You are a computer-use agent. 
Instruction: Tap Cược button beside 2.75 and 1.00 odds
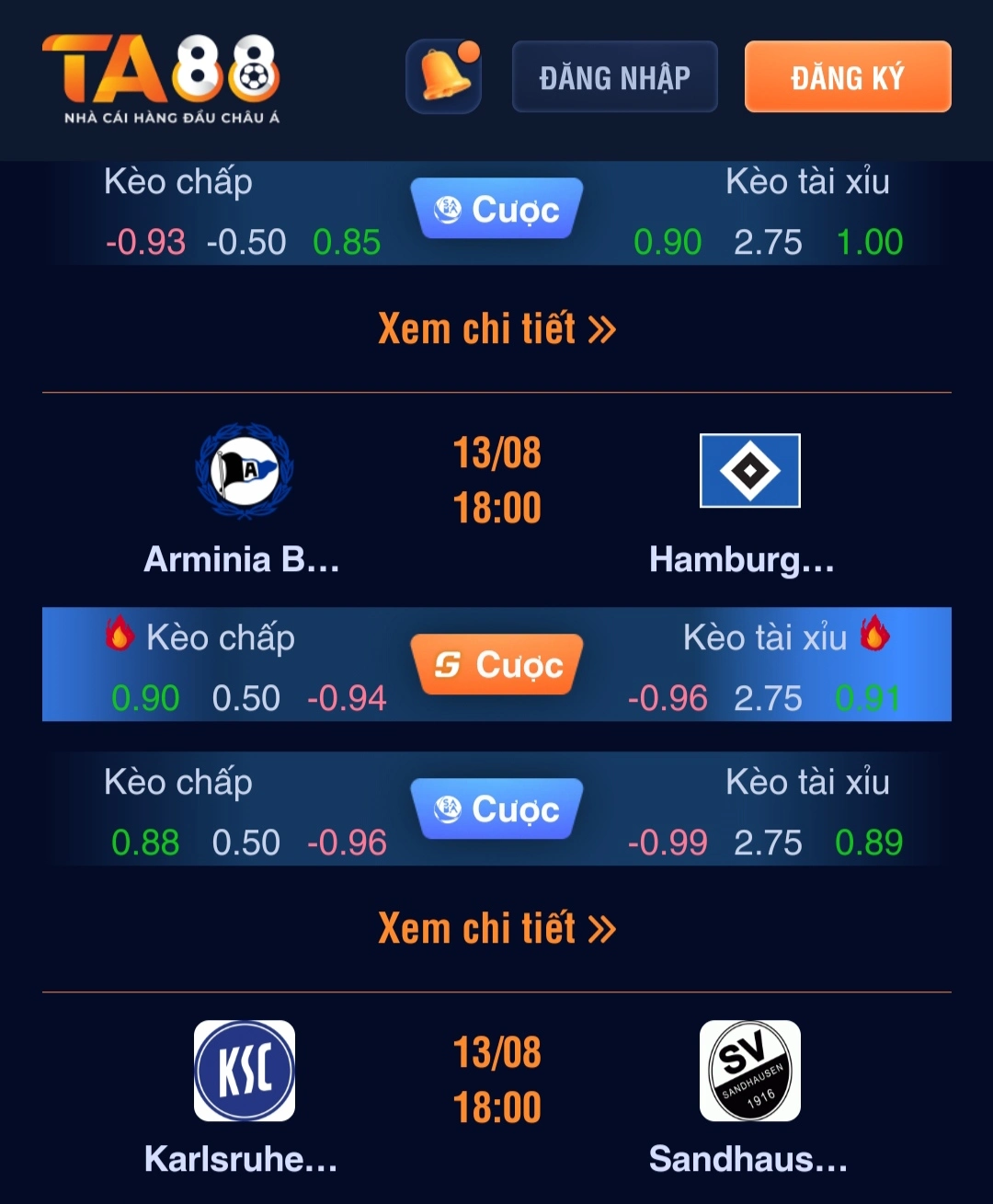(x=496, y=210)
